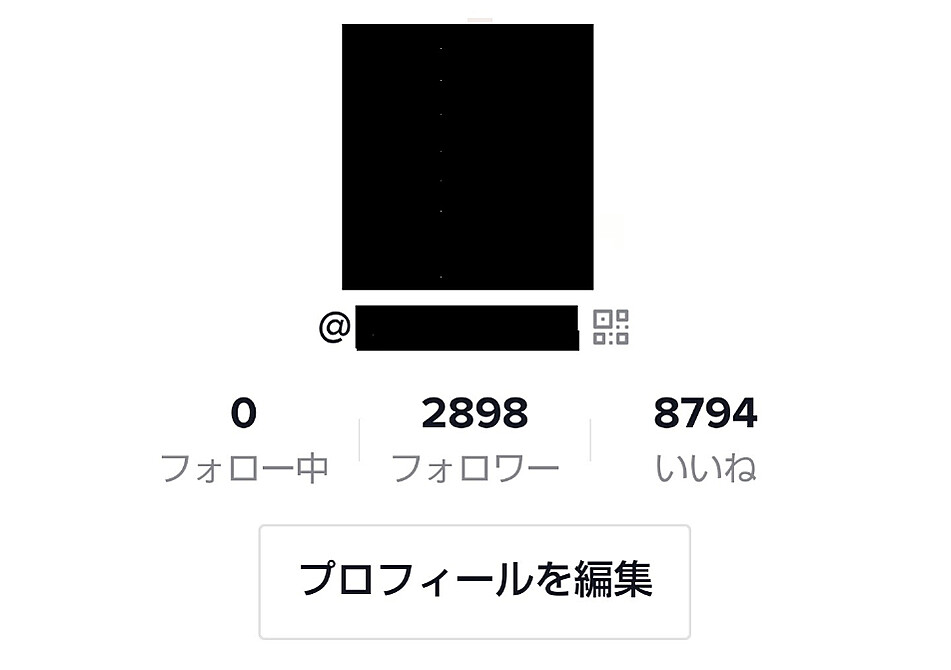Tap プロフィールを編集 button
Image resolution: width=951 pixels, height=670 pixels.
coord(475,581)
